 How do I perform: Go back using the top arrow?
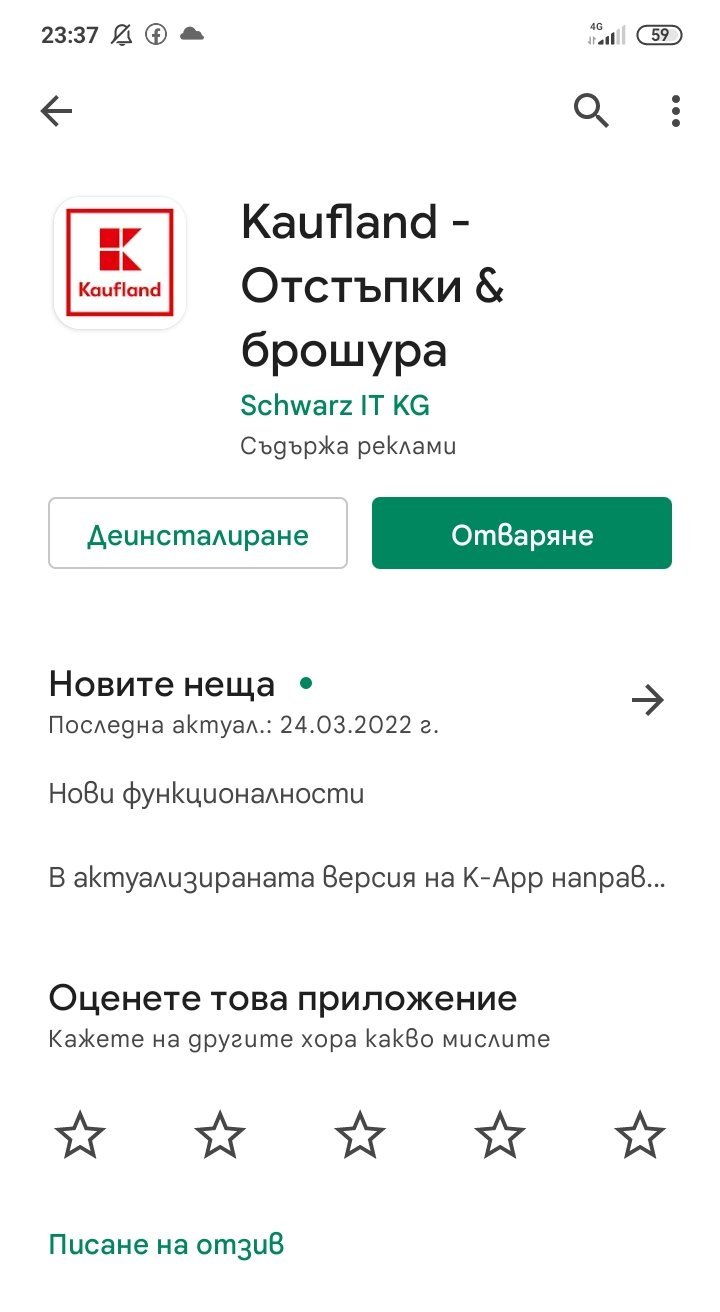pyautogui.click(x=57, y=112)
